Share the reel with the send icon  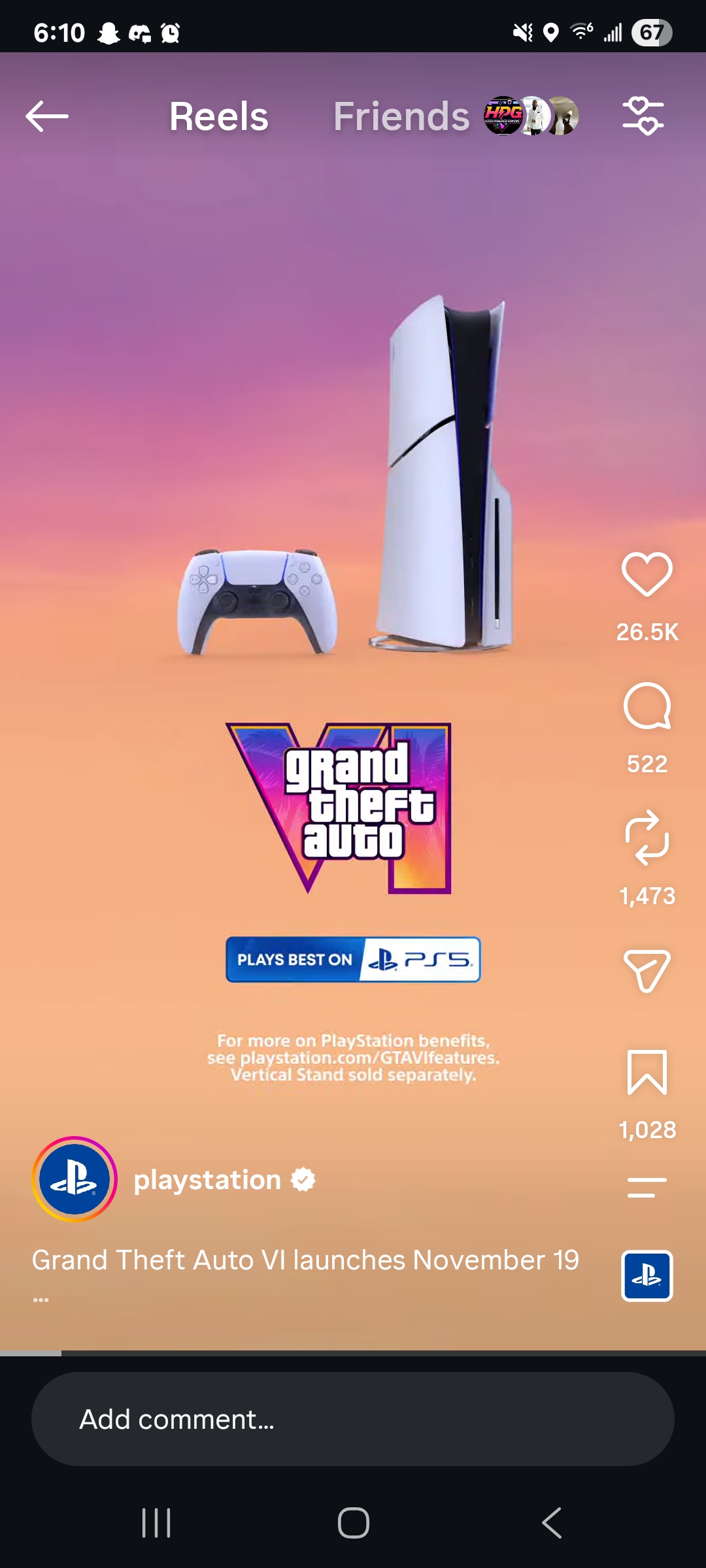click(x=647, y=971)
